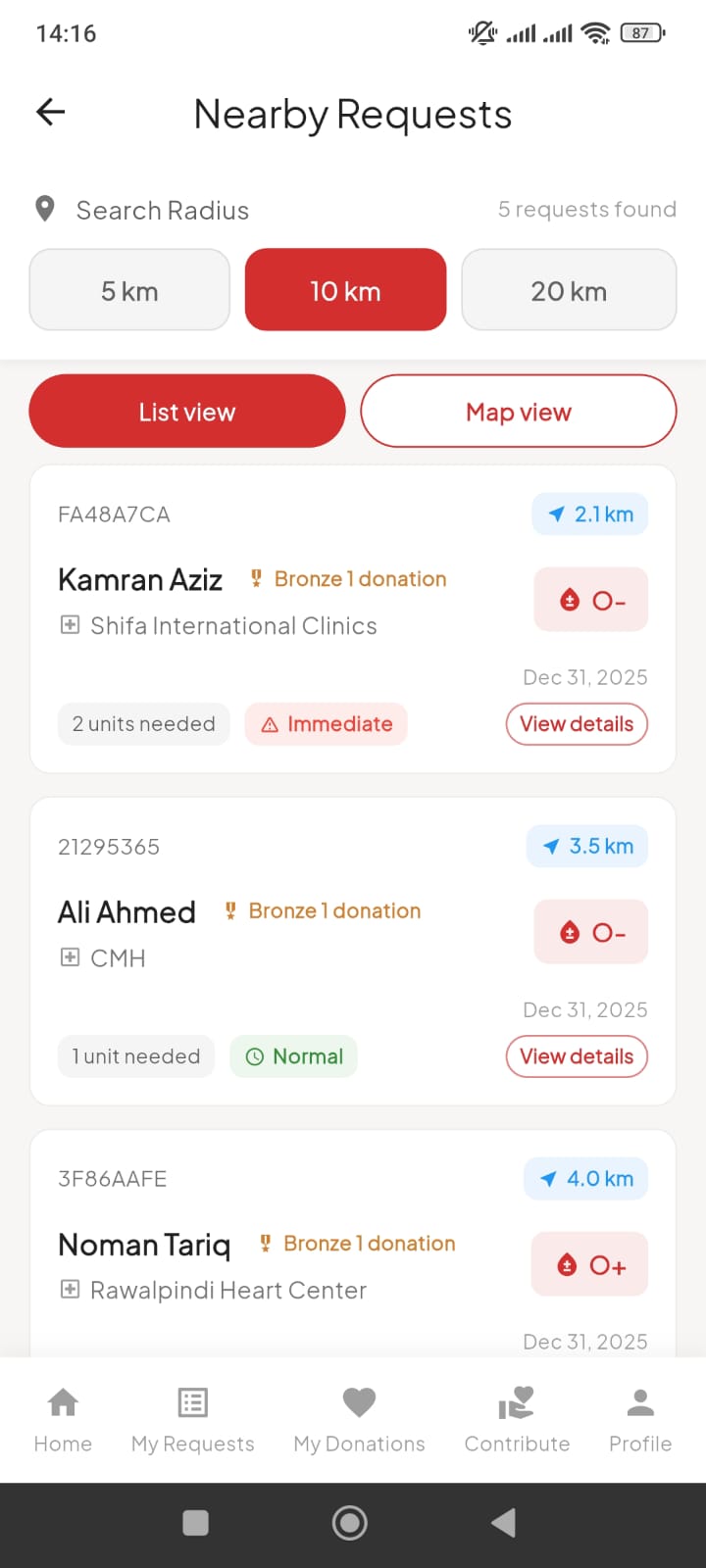The image size is (706, 1568).
Task: Tap the Immediate urgency warning icon
Action: pos(270,724)
